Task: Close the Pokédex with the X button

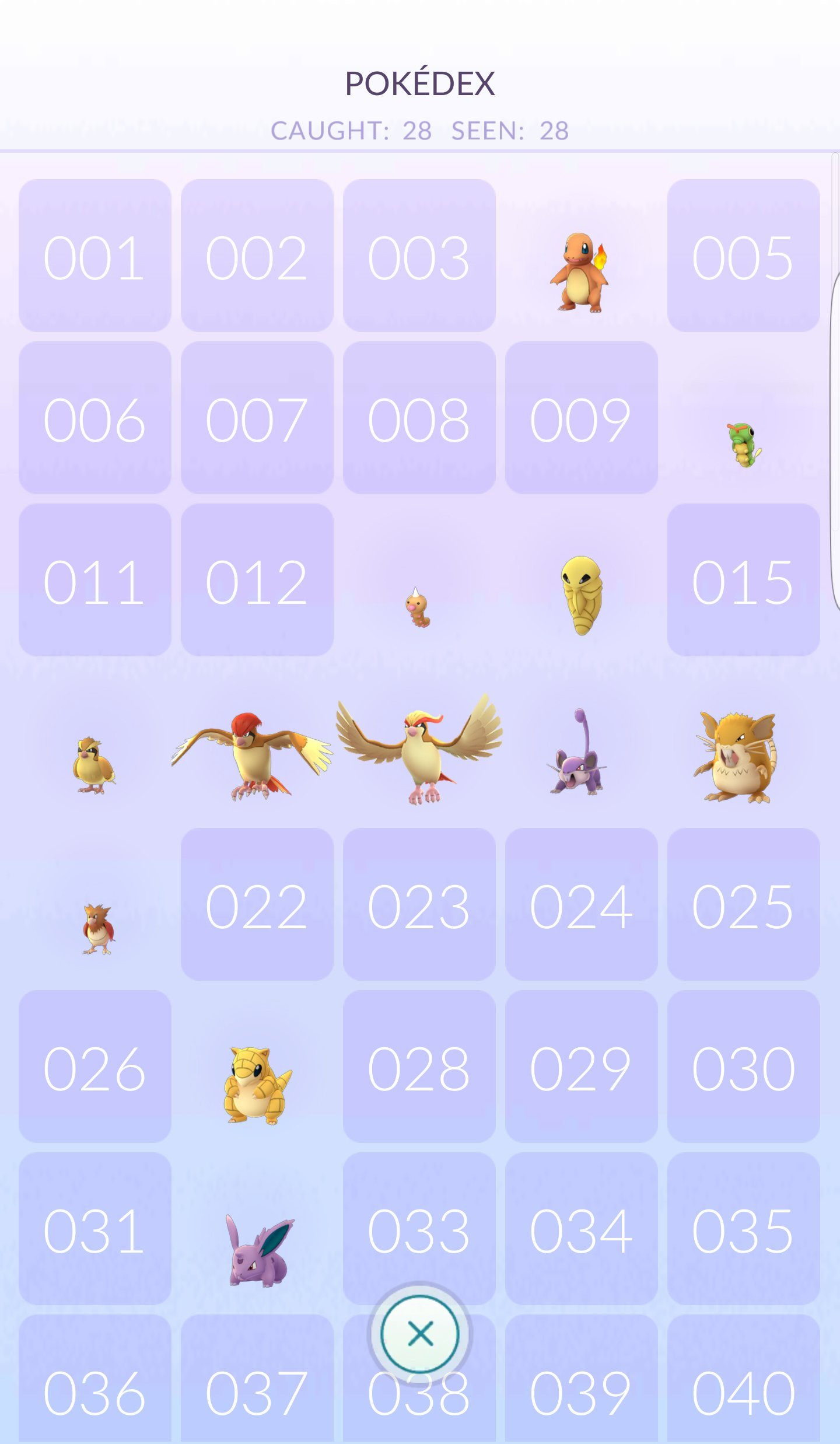Action: point(420,1334)
